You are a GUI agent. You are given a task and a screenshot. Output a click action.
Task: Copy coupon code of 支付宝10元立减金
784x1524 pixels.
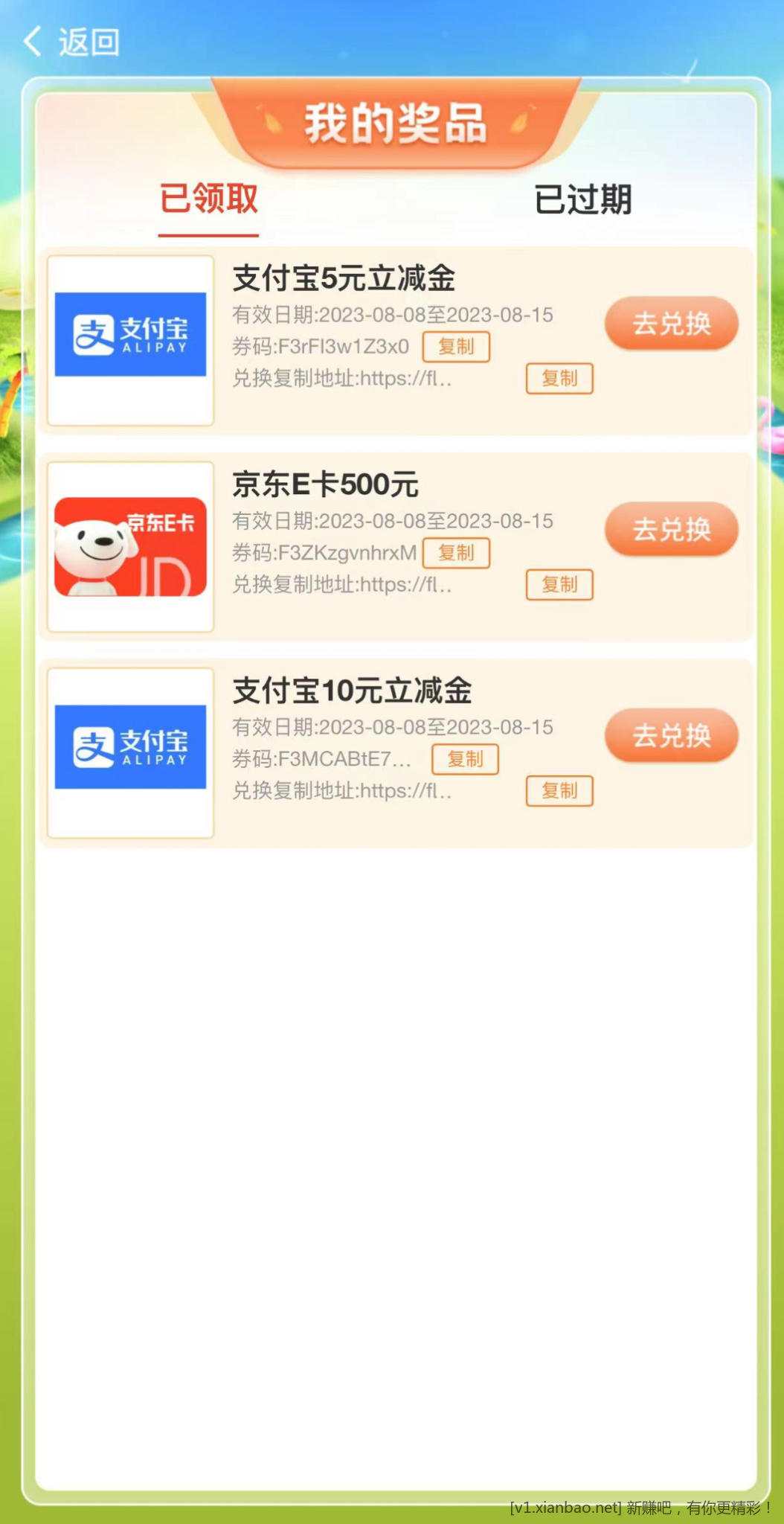coord(465,759)
